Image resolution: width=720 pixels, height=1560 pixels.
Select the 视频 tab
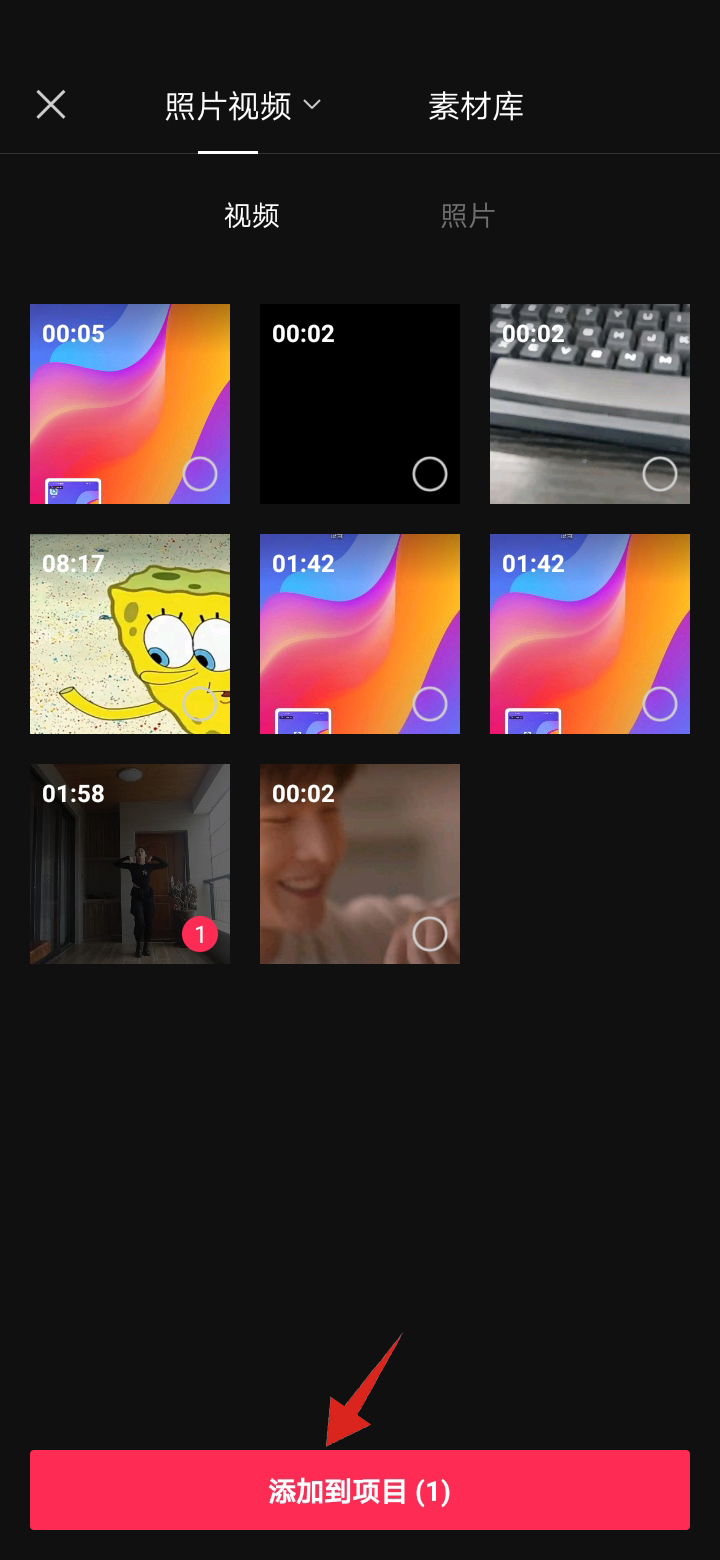coord(252,216)
